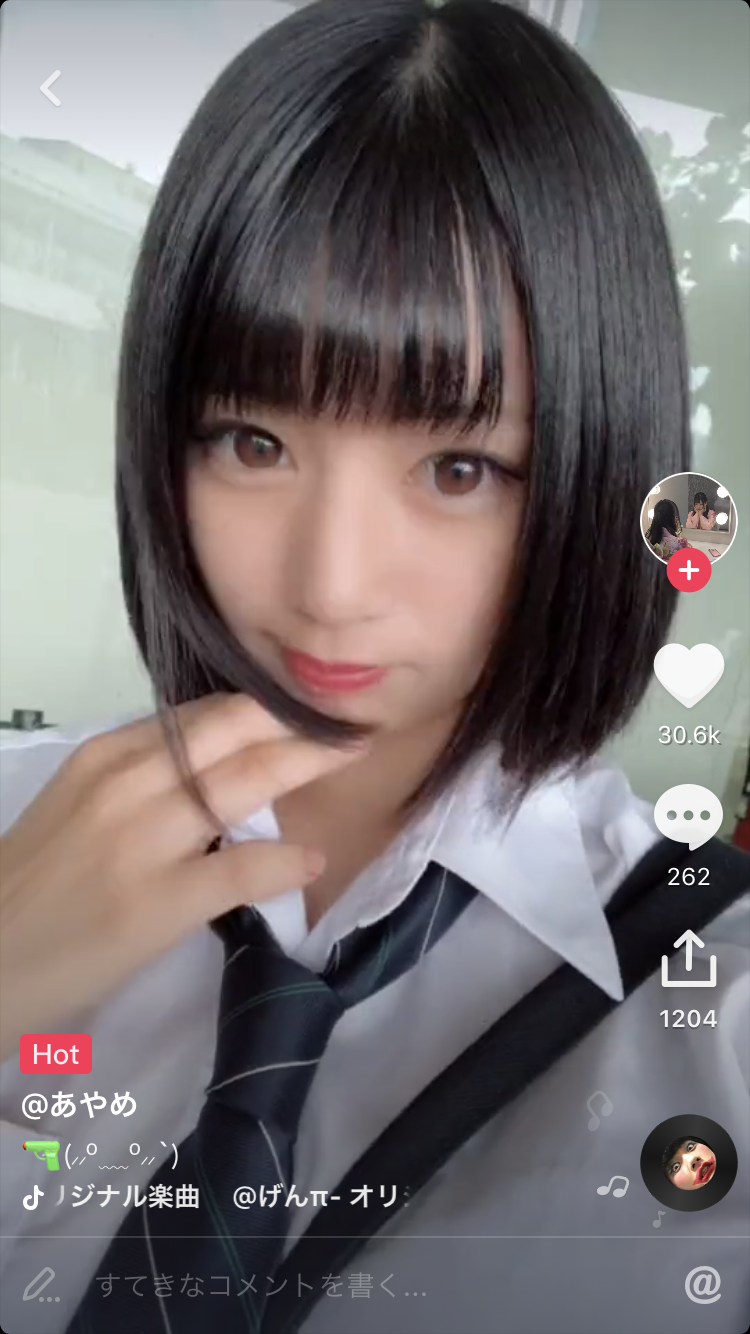Open the @あやめ username
Viewport: 750px width, 1334px height.
[x=80, y=1105]
